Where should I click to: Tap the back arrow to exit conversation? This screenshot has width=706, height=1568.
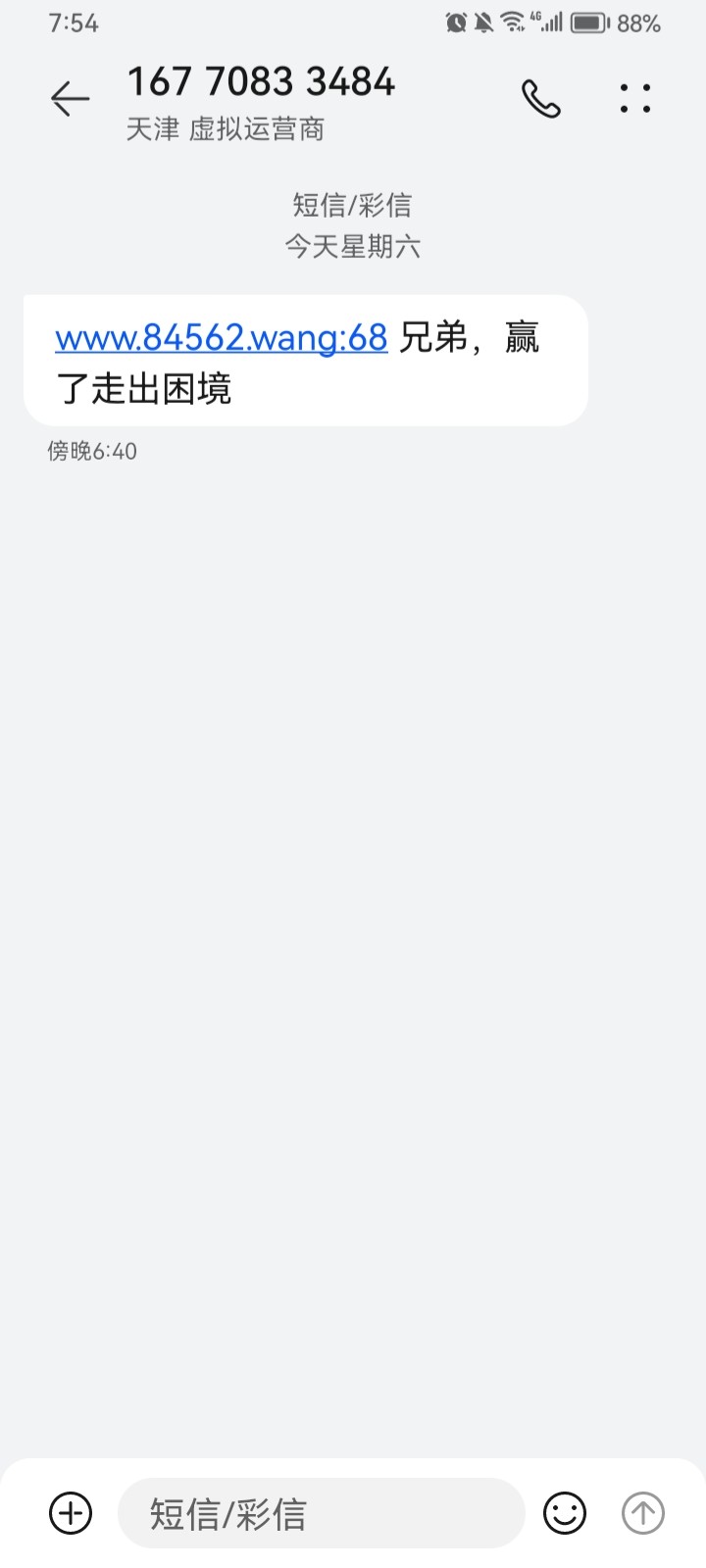69,98
